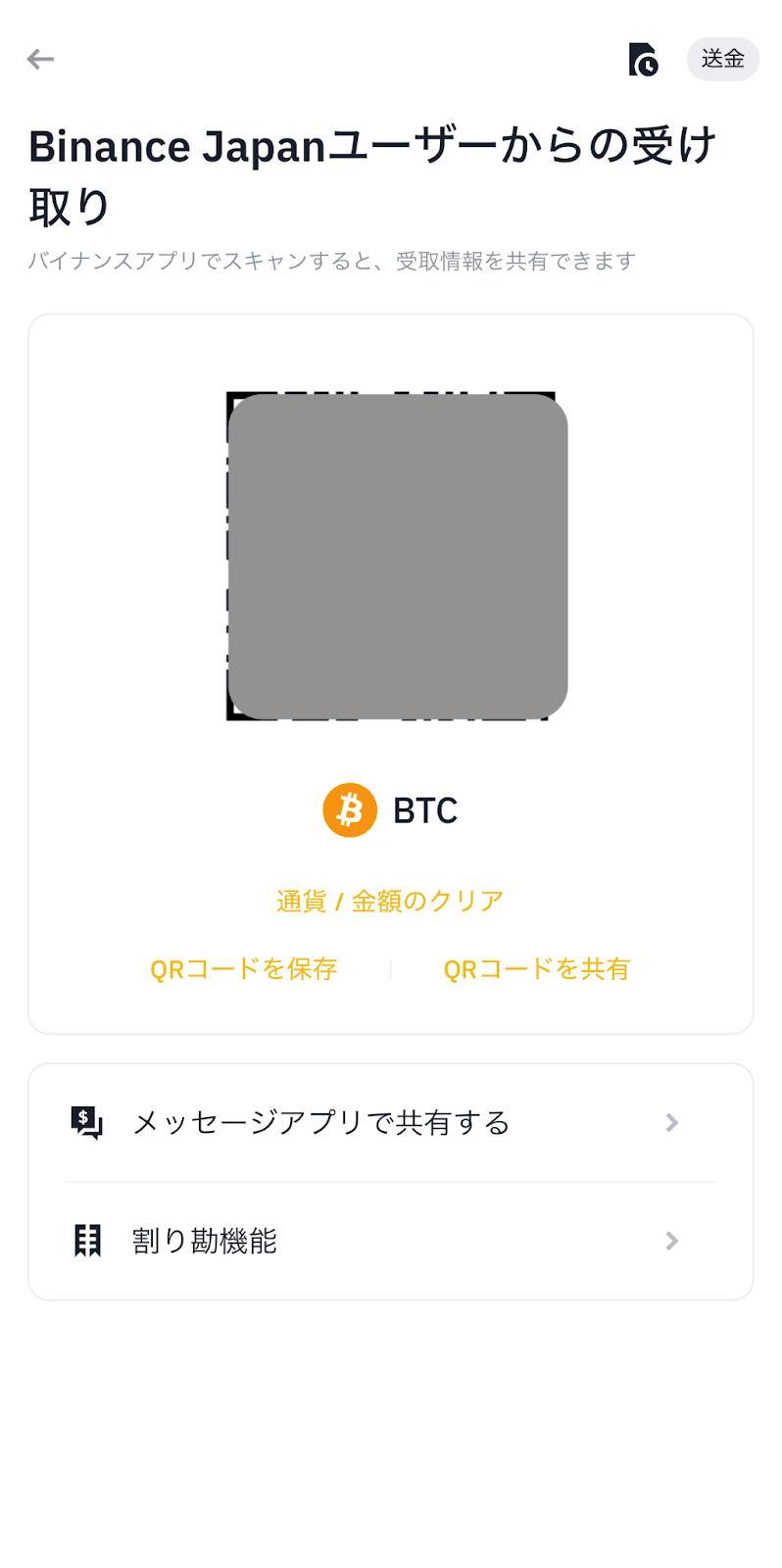Viewport: 782px width, 1568px height.
Task: Tap the BTC Bitcoin coin icon
Action: pyautogui.click(x=348, y=809)
